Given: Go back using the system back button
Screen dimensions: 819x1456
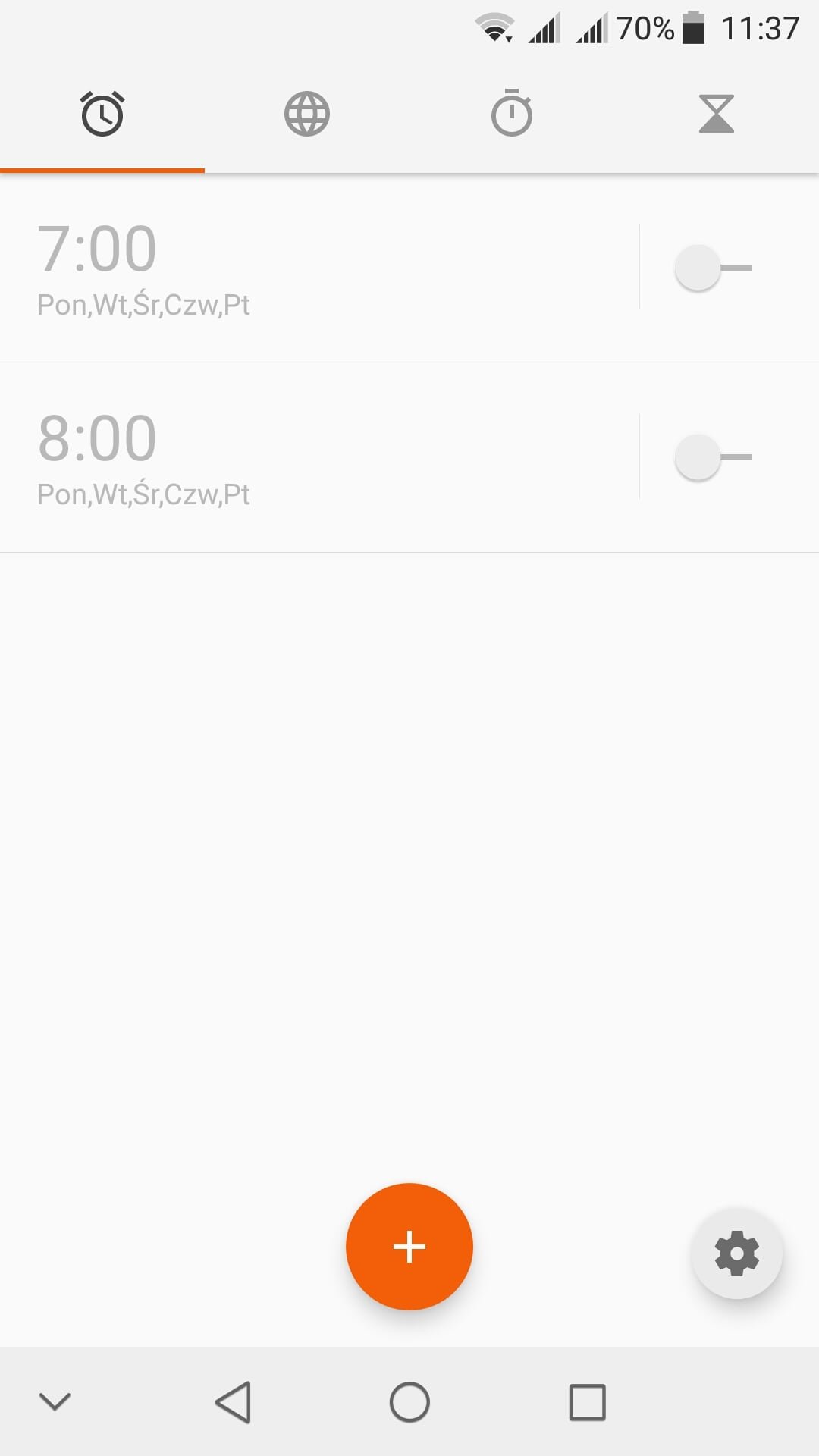Looking at the screenshot, I should tap(233, 1401).
